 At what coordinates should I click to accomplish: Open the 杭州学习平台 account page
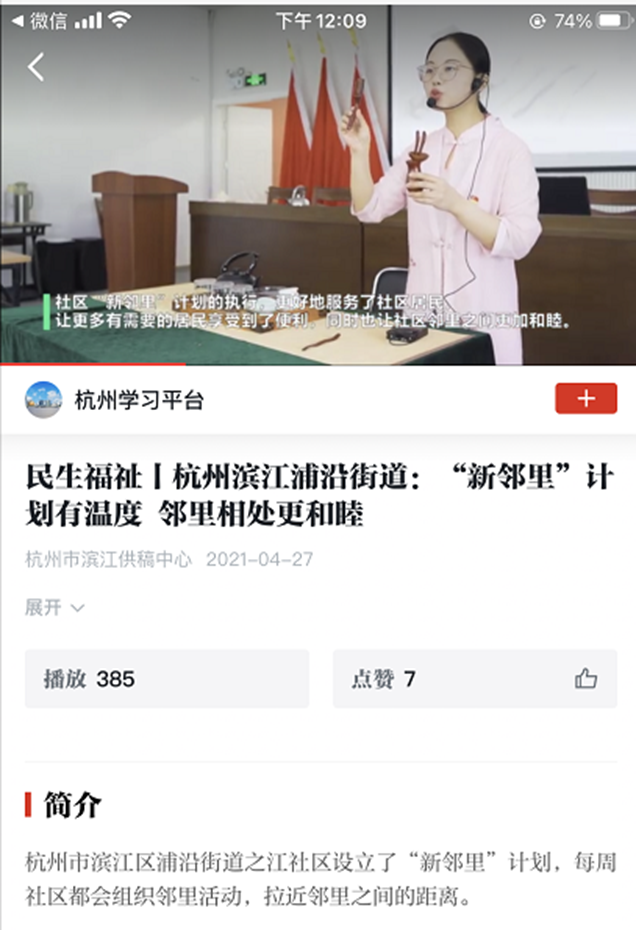pos(139,400)
